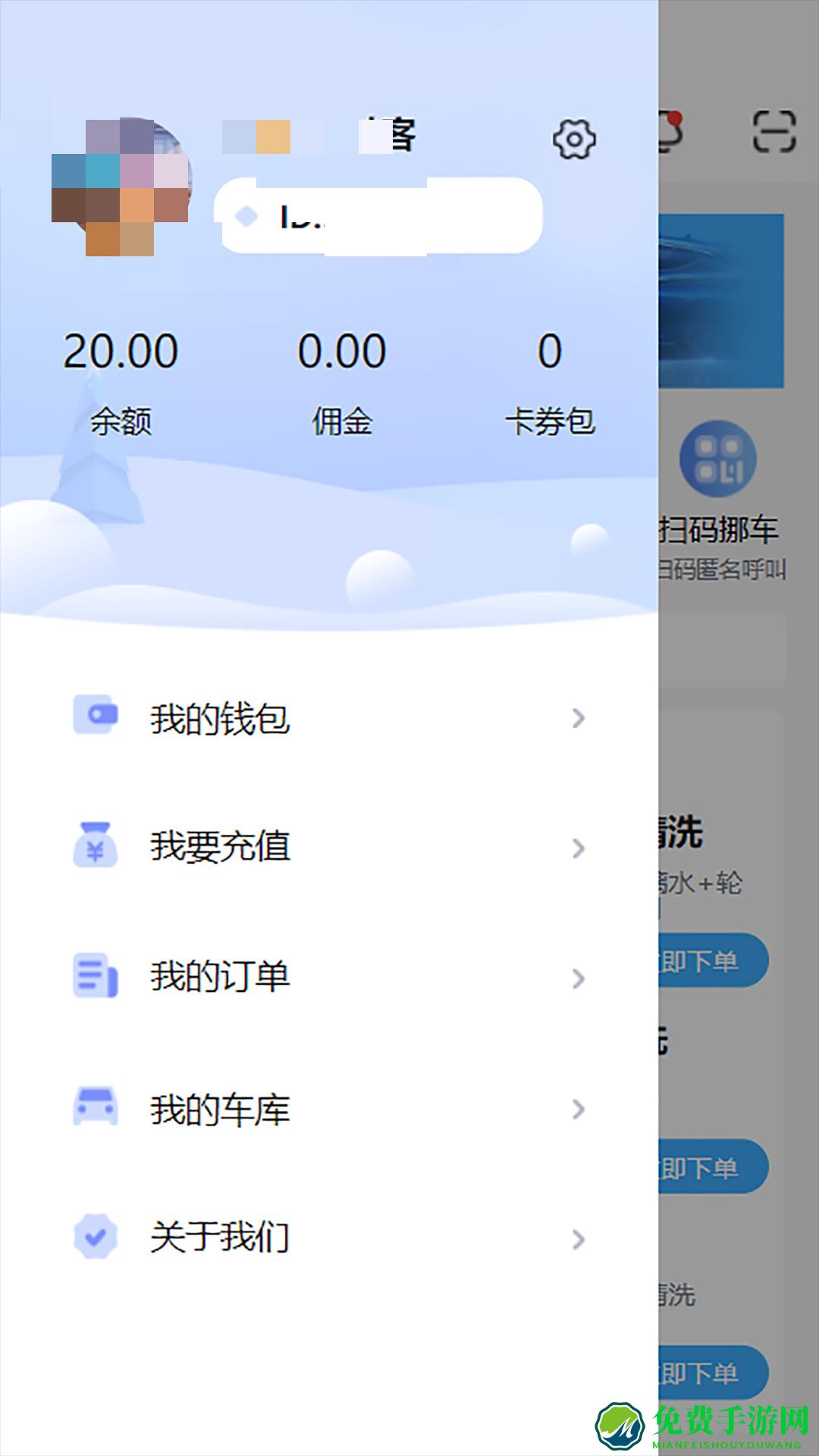Tap the 关于我们 badge icon

(x=94, y=1236)
